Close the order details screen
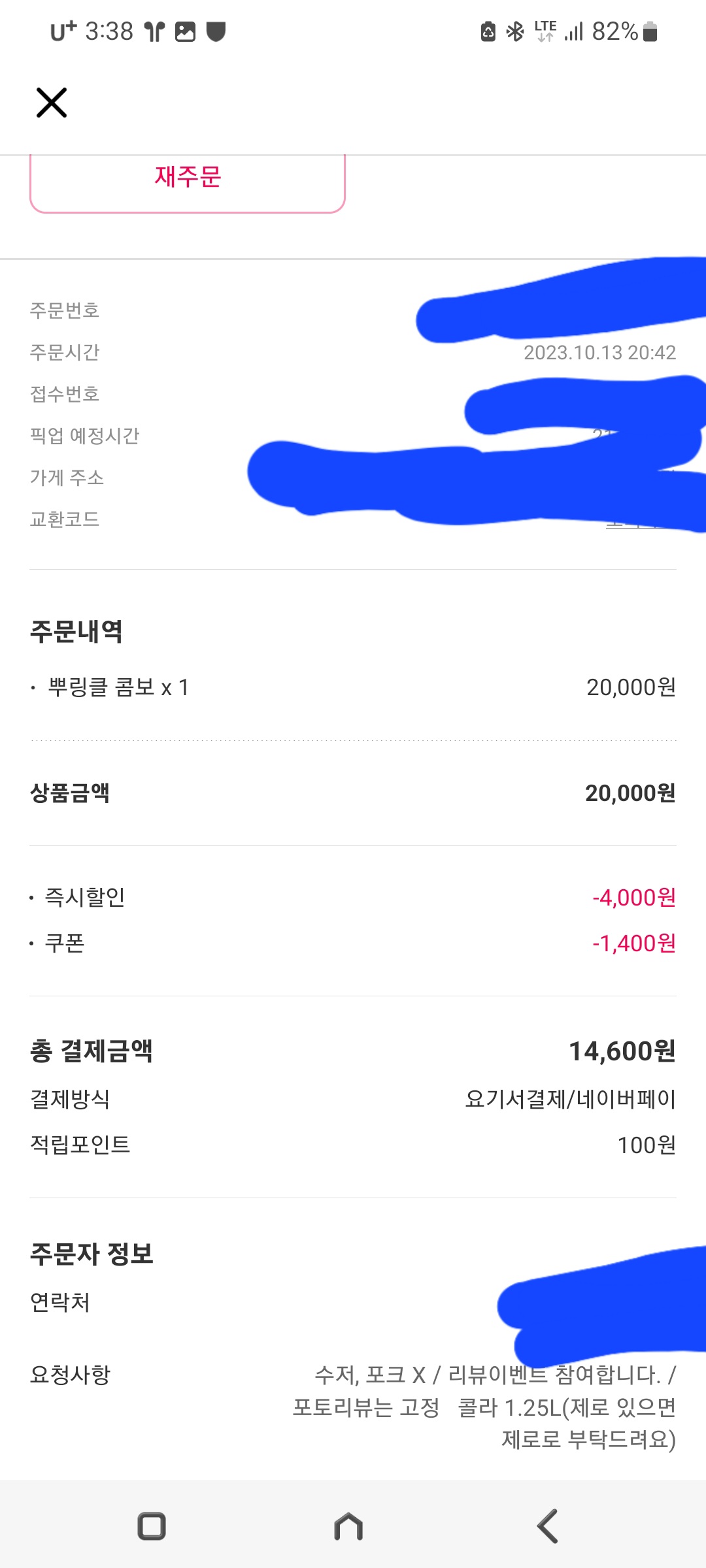 tap(52, 103)
